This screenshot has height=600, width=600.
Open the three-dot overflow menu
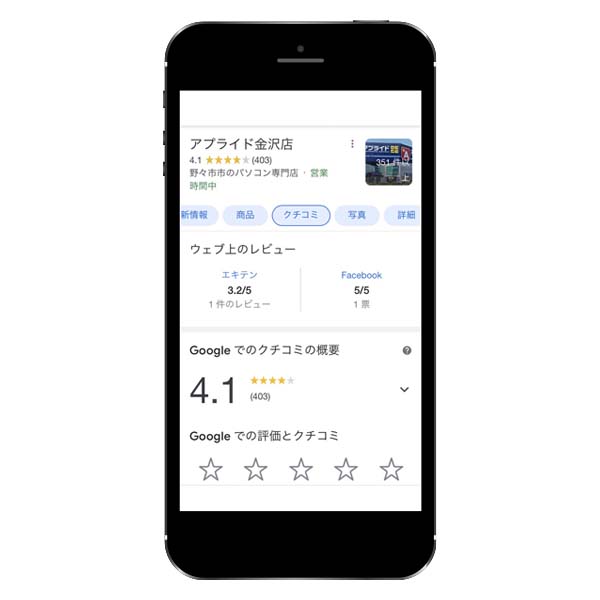[352, 144]
